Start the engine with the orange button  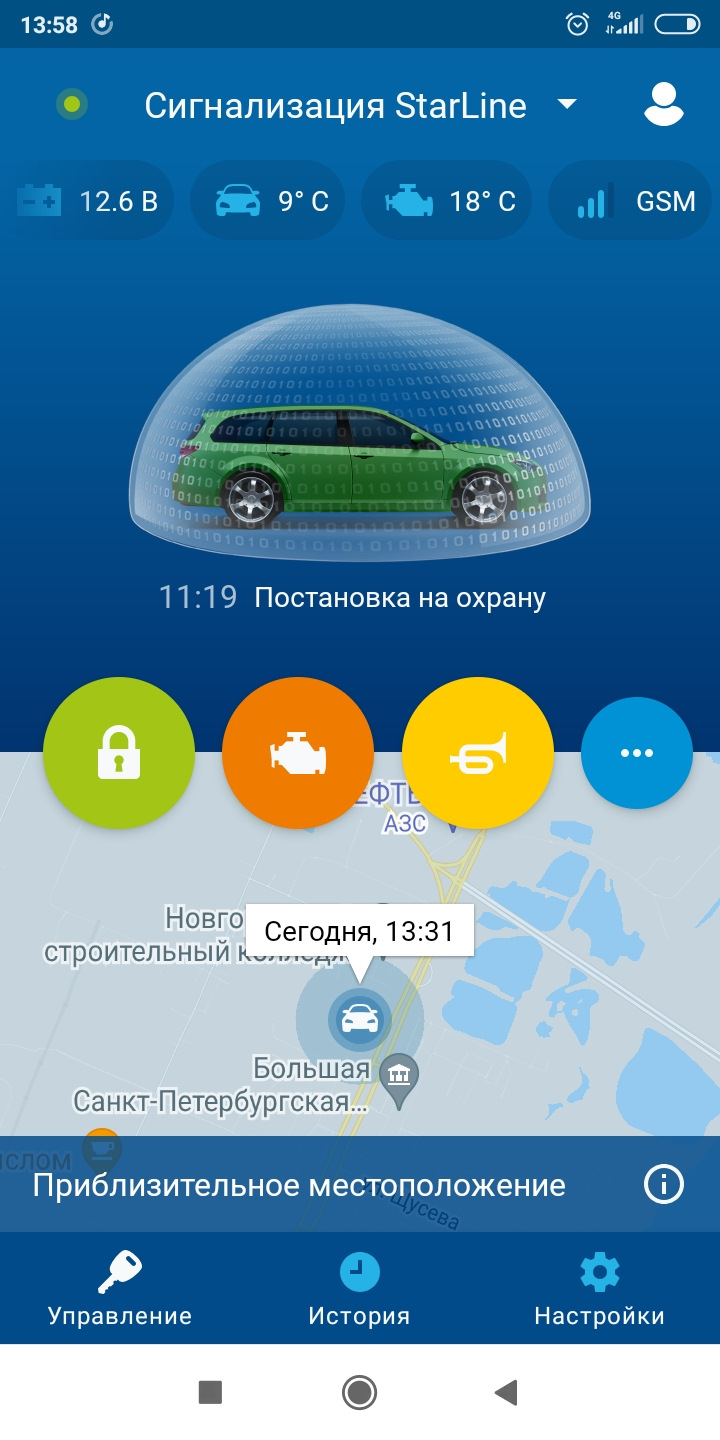tap(298, 753)
